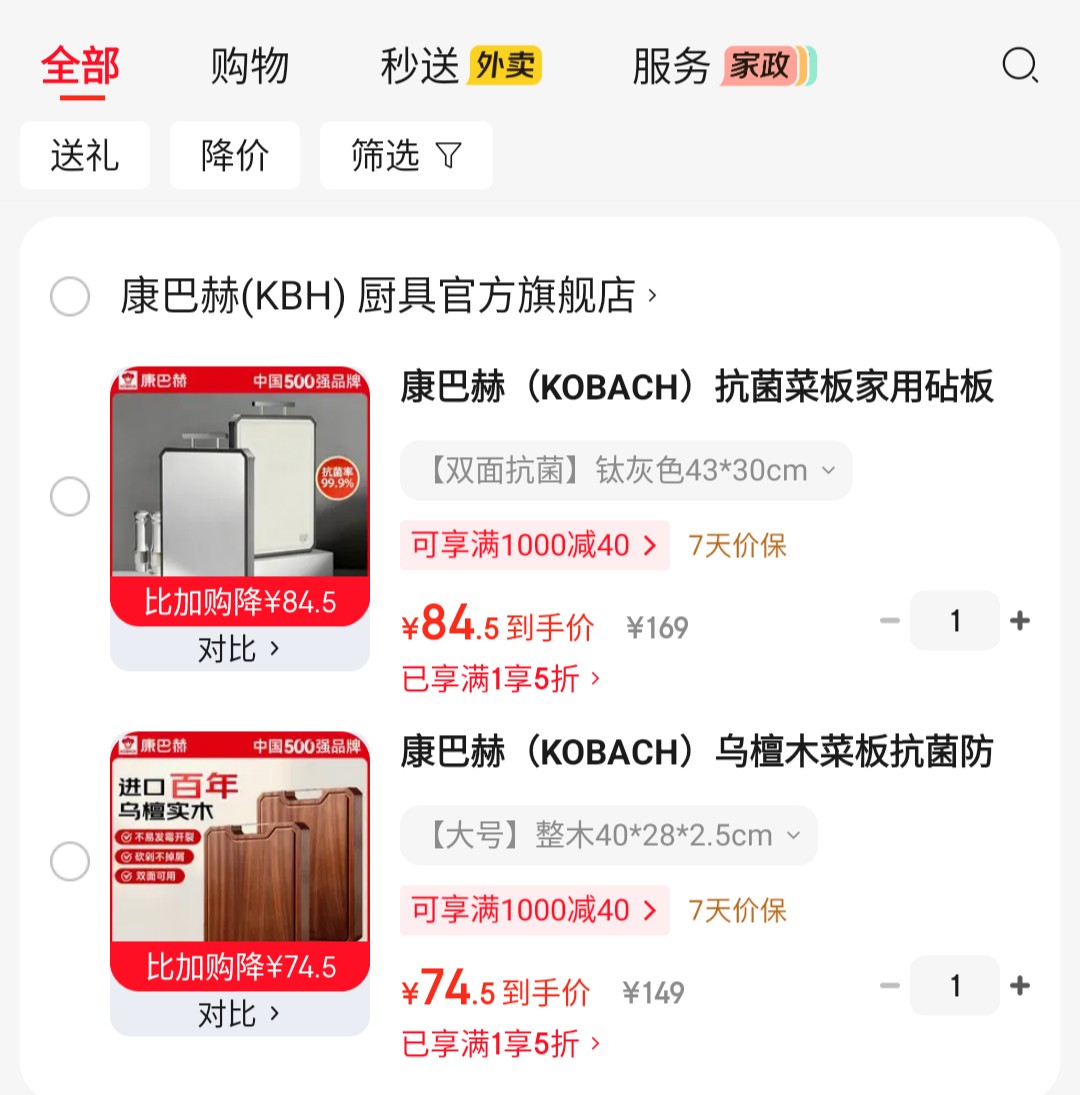Viewport: 1080px width, 1095px height.
Task: Switch to the 购物 tab
Action: [249, 67]
